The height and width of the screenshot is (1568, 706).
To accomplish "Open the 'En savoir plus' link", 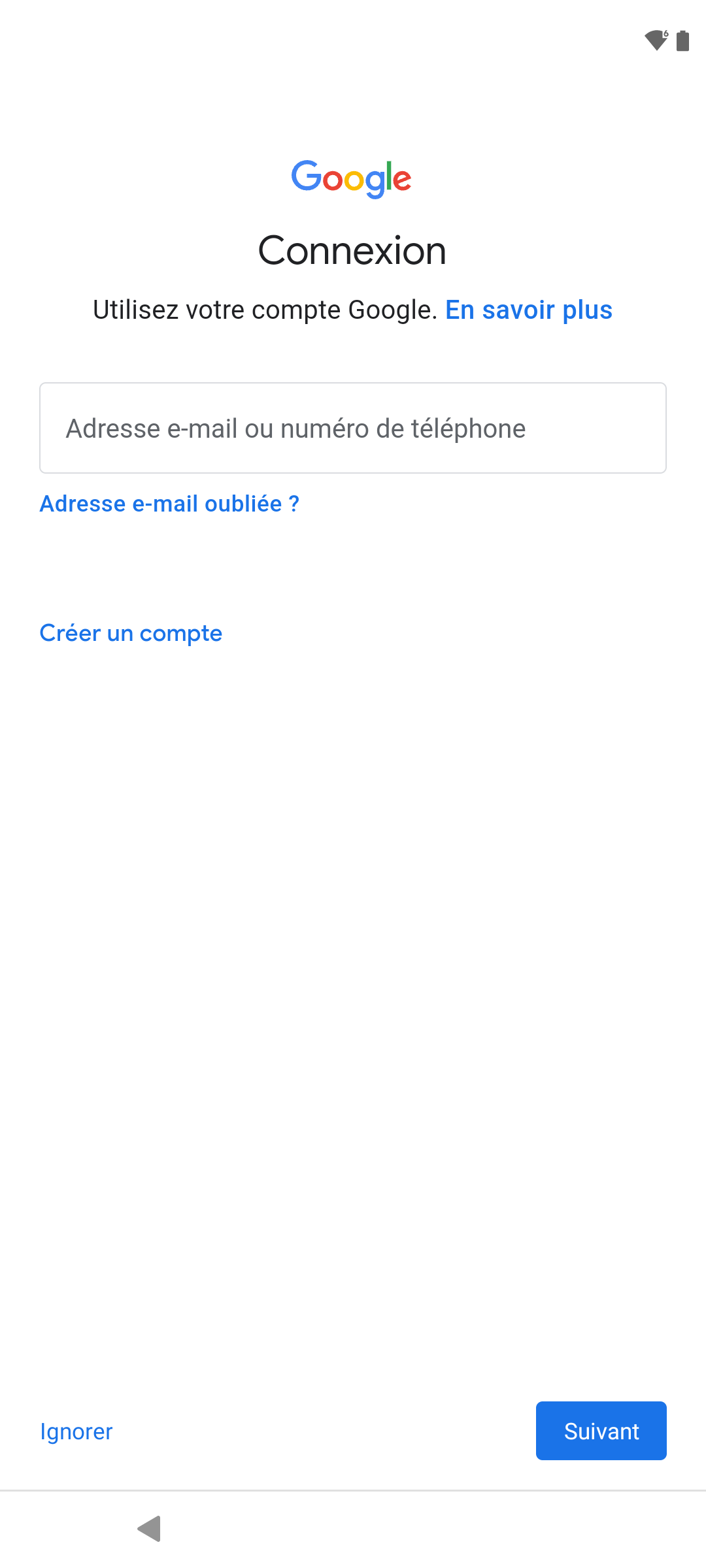I will click(529, 310).
